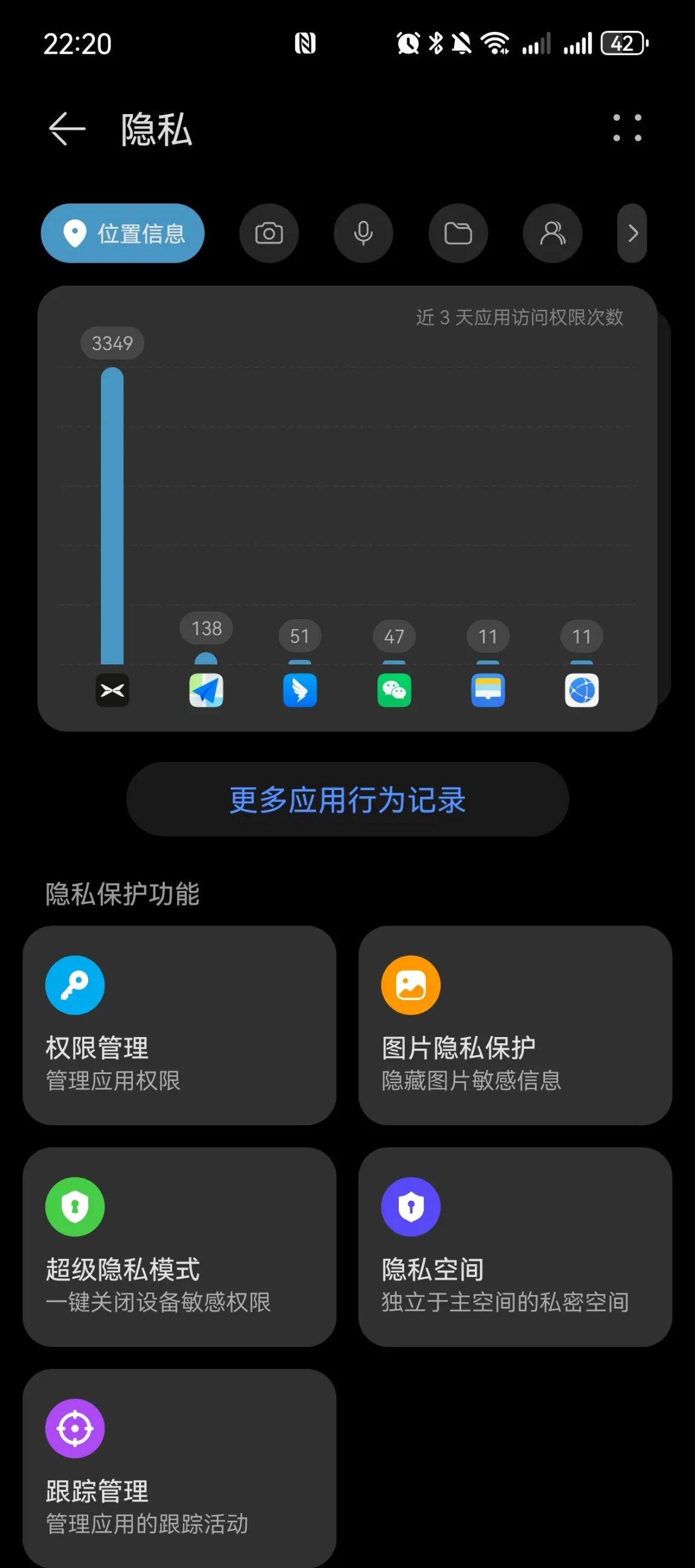
Task: Tap the black app icon with 3349 accesses
Action: [112, 690]
